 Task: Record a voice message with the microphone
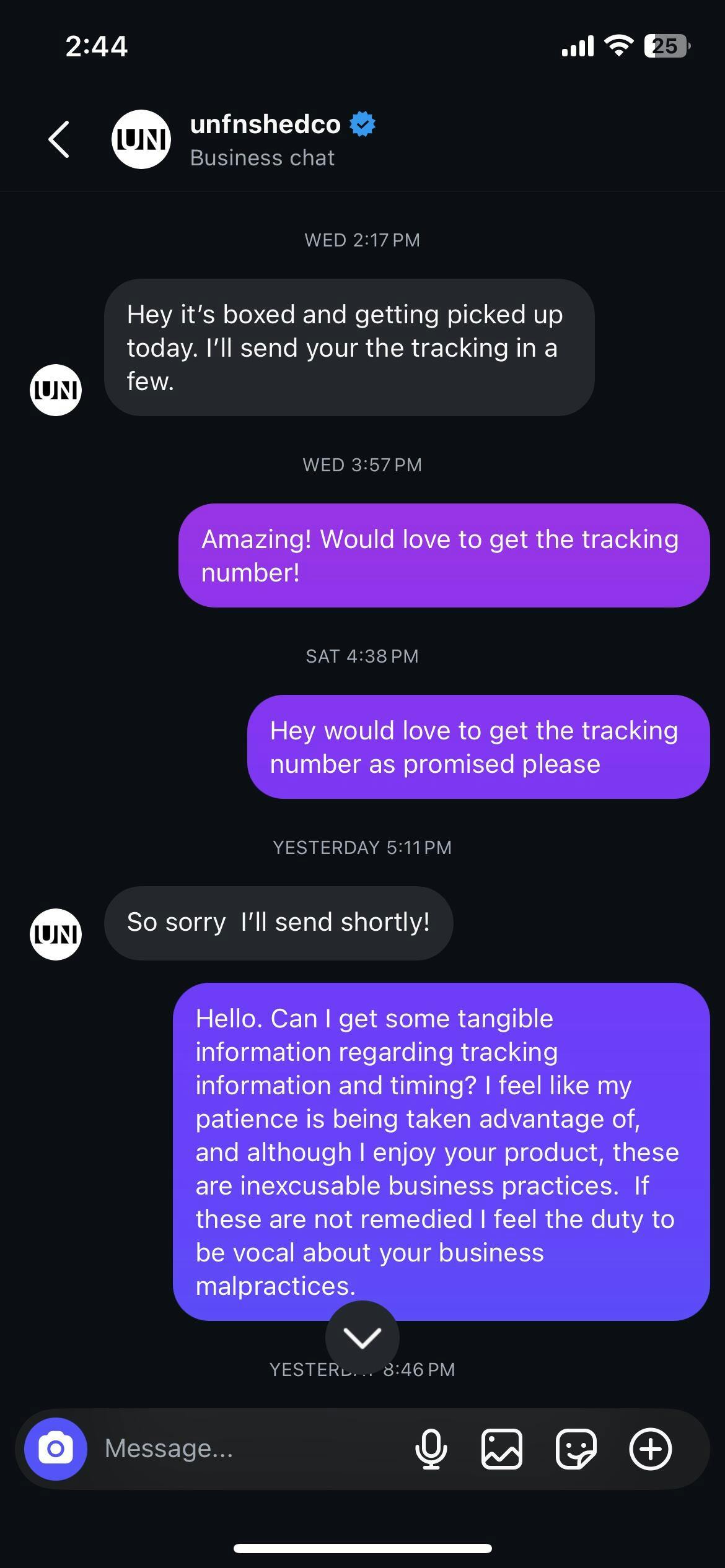pyautogui.click(x=431, y=1449)
